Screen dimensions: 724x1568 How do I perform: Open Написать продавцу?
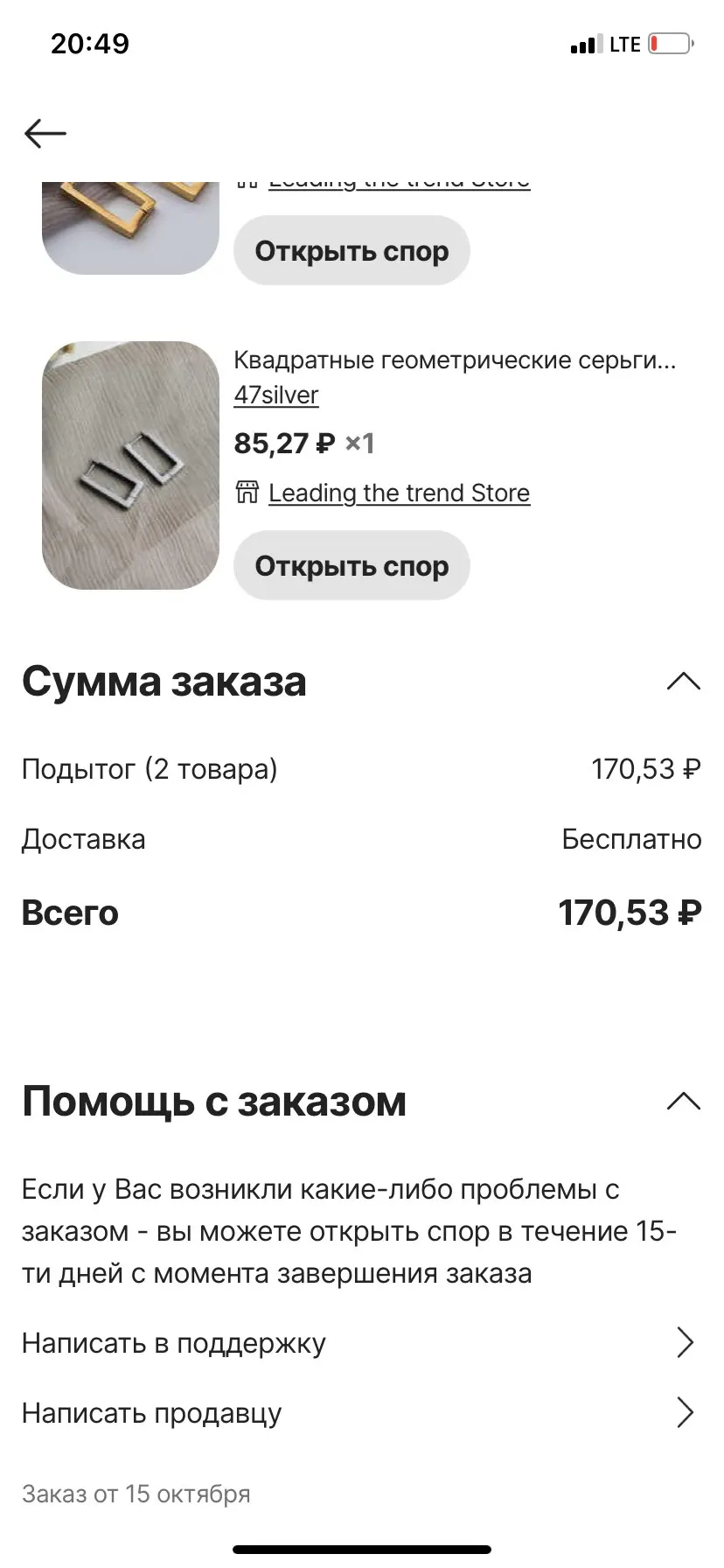pyautogui.click(x=360, y=1413)
